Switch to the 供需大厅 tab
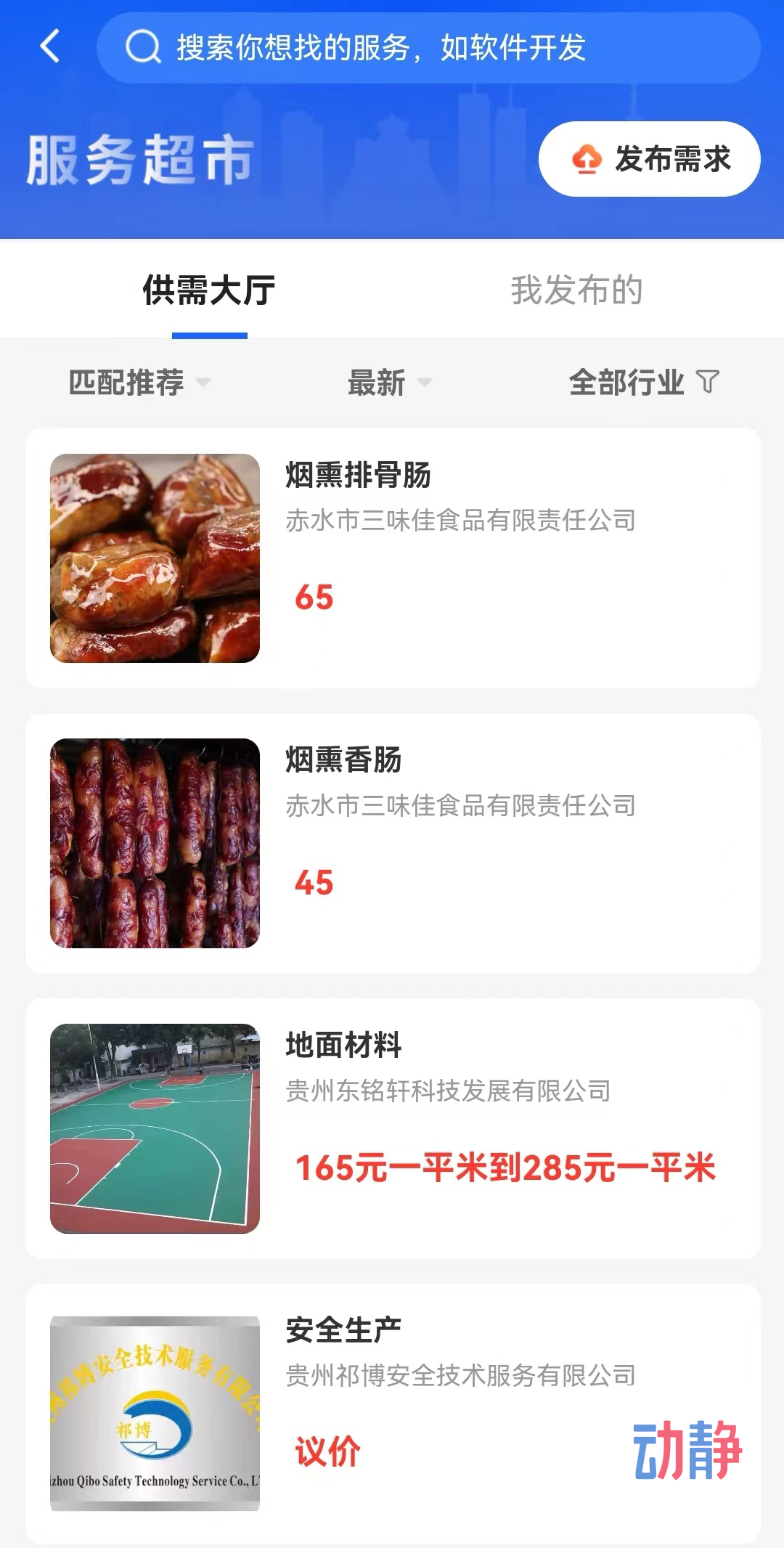This screenshot has height=1548, width=784. 209,290
